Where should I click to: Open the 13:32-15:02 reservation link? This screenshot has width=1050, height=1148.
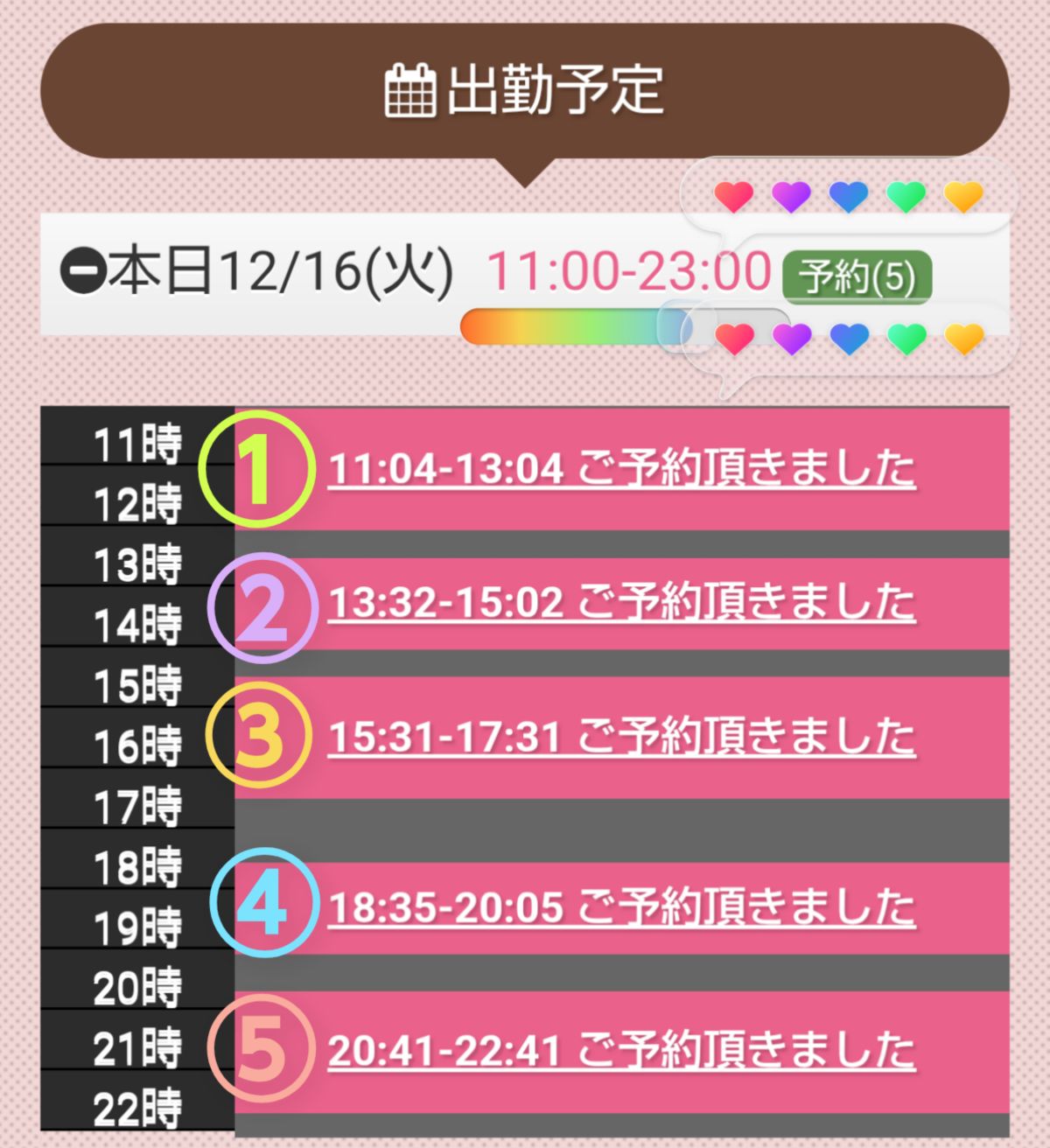[621, 603]
